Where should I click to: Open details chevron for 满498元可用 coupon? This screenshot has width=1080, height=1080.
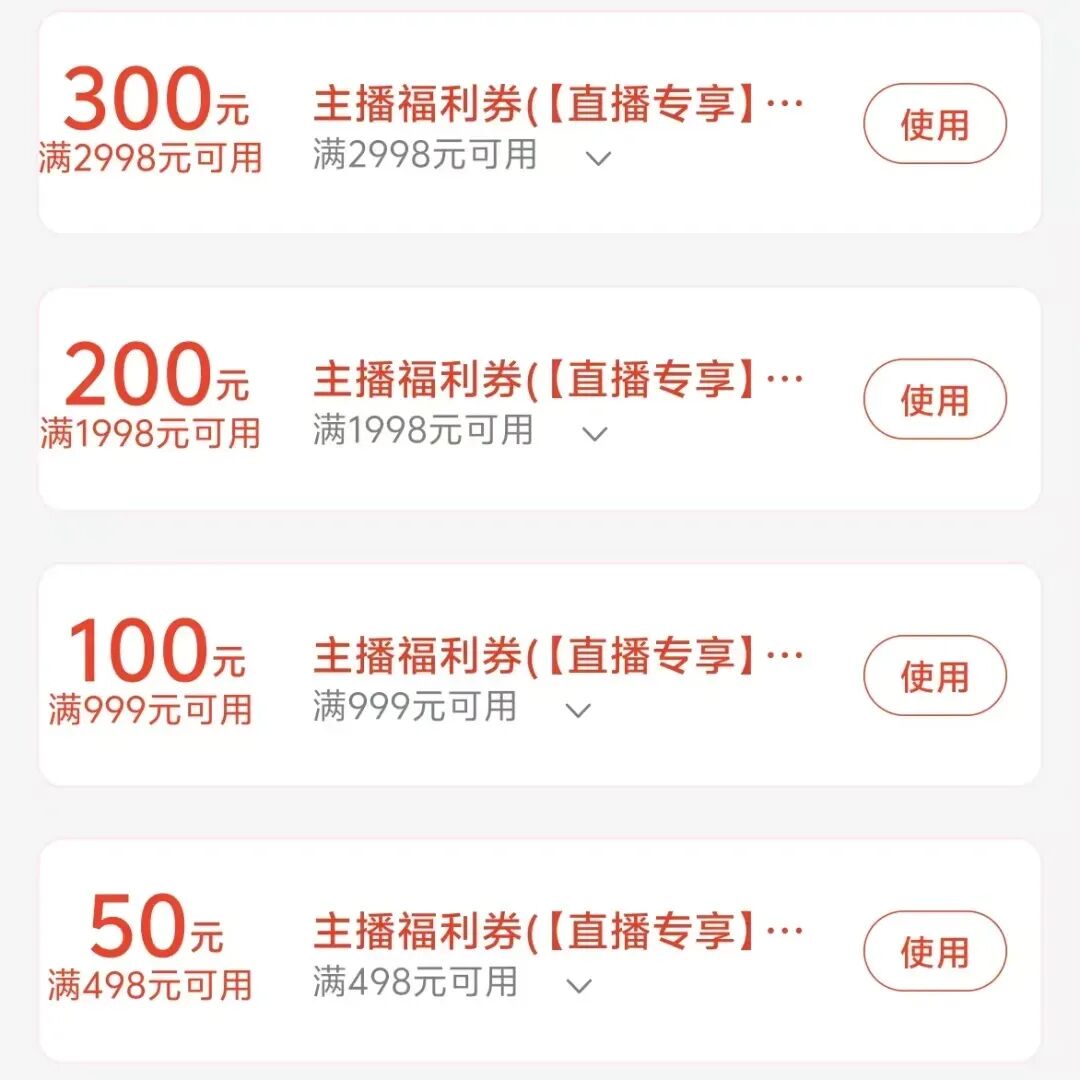pos(579,985)
